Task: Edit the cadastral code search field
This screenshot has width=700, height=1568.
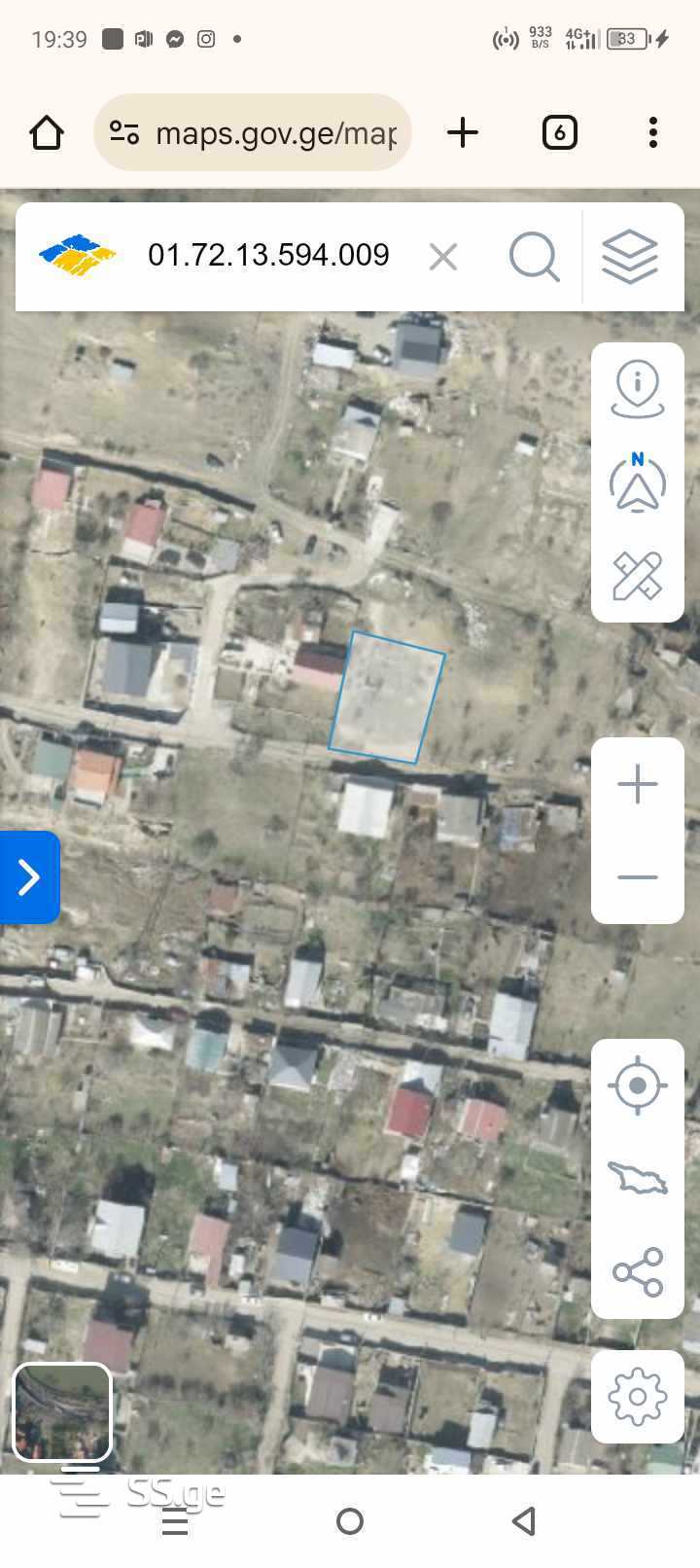Action: 268,256
